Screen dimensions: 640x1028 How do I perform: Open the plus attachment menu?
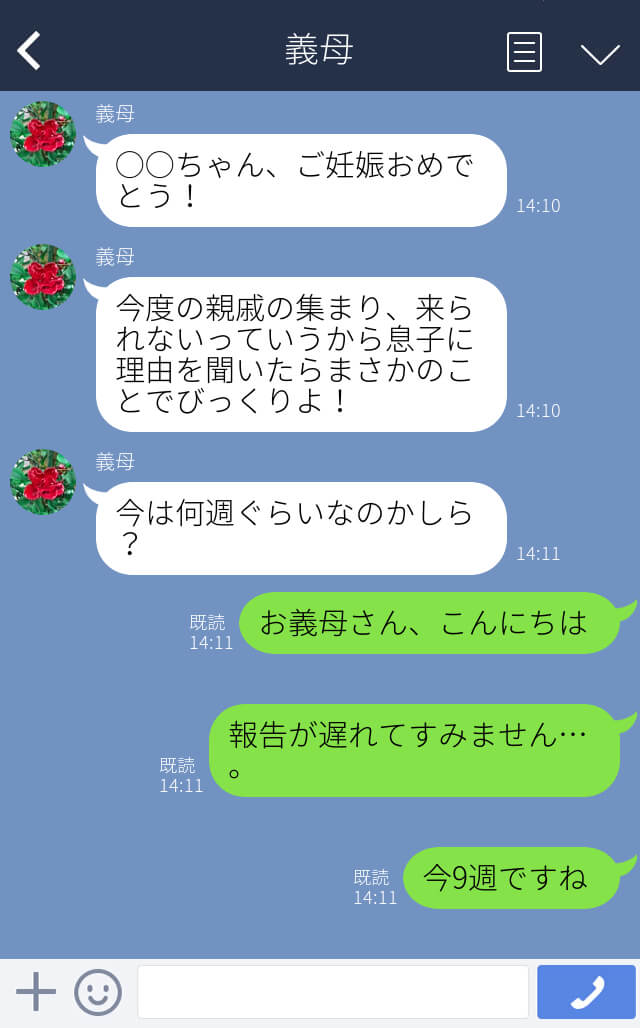tap(35, 991)
